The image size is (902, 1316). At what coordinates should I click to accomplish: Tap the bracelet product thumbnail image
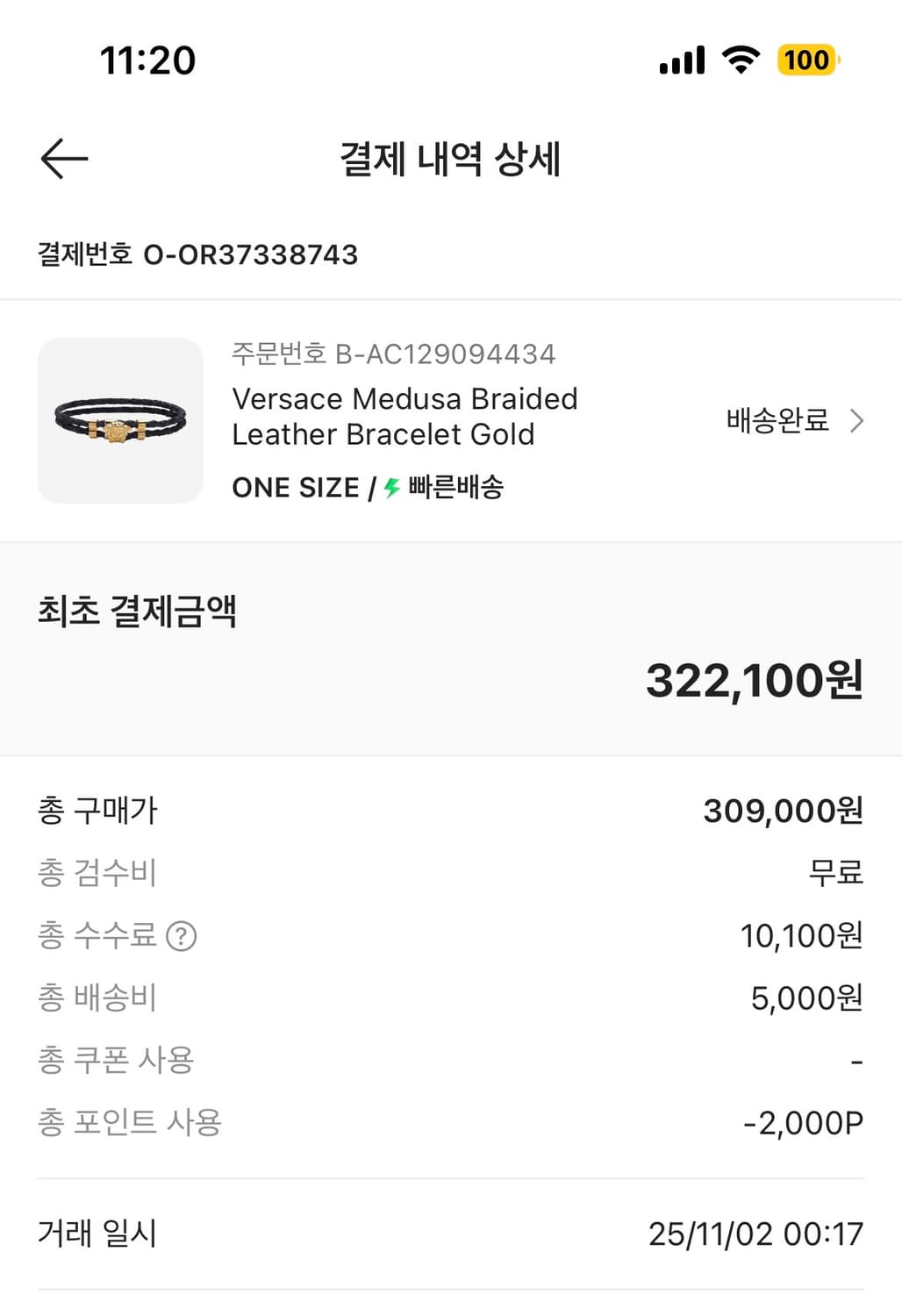coord(120,421)
